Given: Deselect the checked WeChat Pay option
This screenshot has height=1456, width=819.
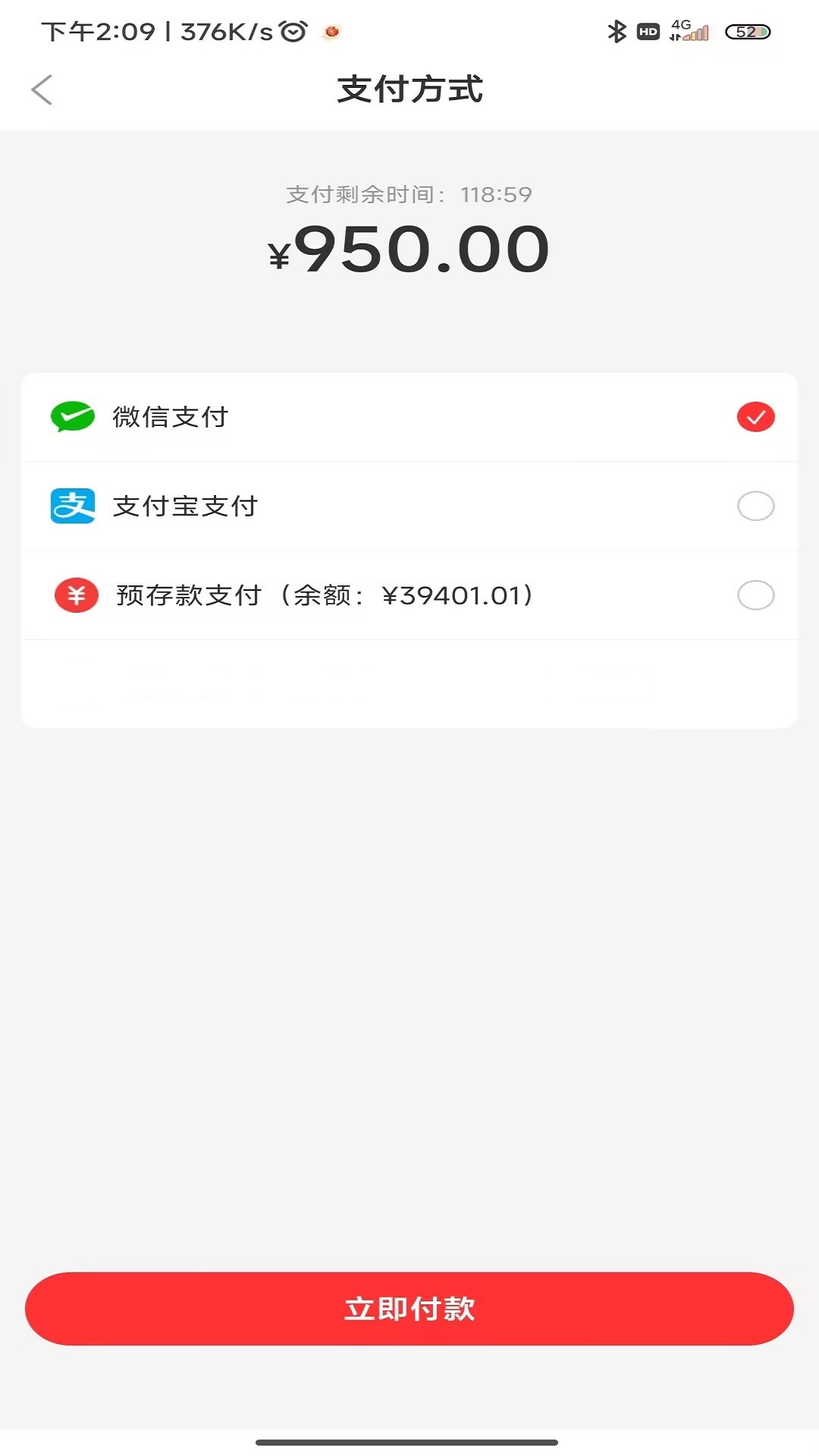Looking at the screenshot, I should [x=755, y=416].
